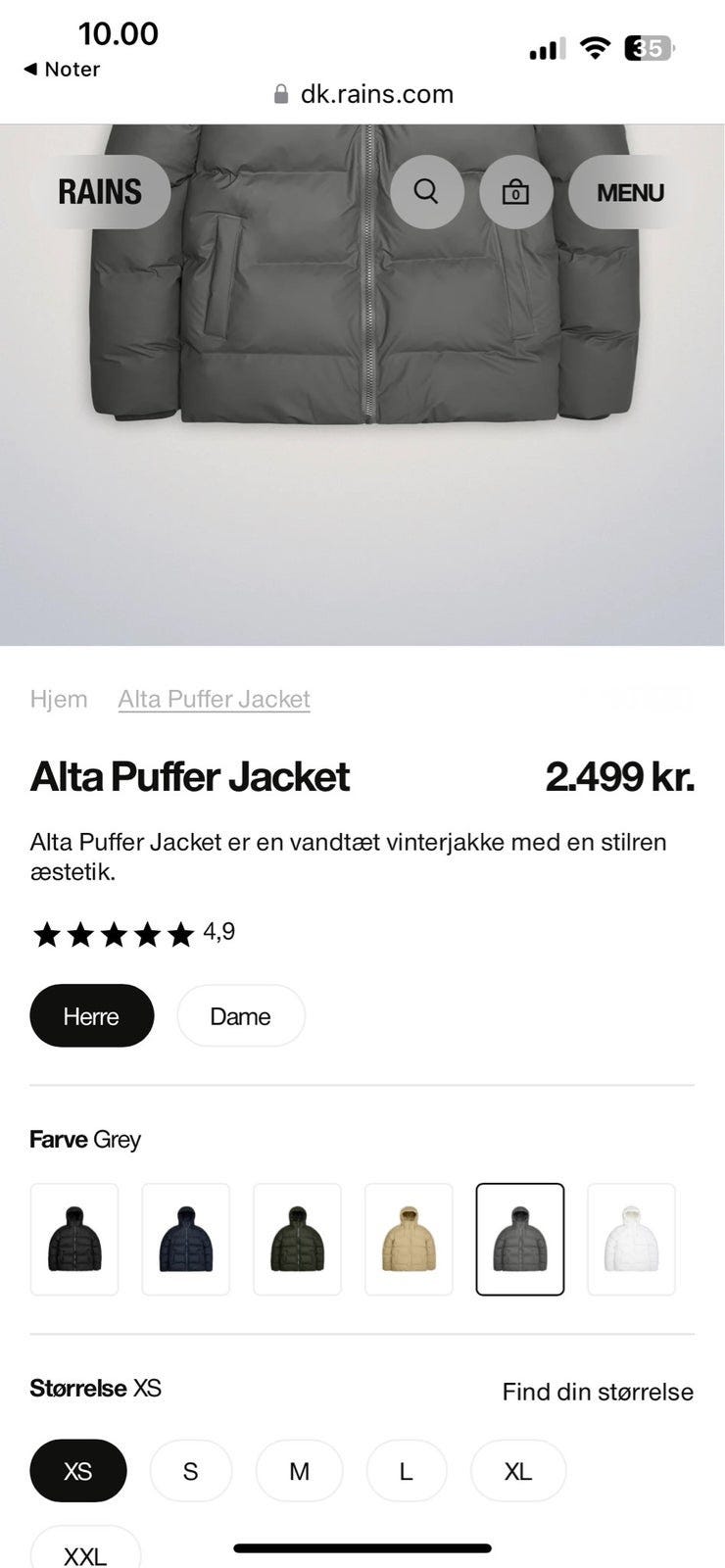Select the Herre option

pos(91,1016)
